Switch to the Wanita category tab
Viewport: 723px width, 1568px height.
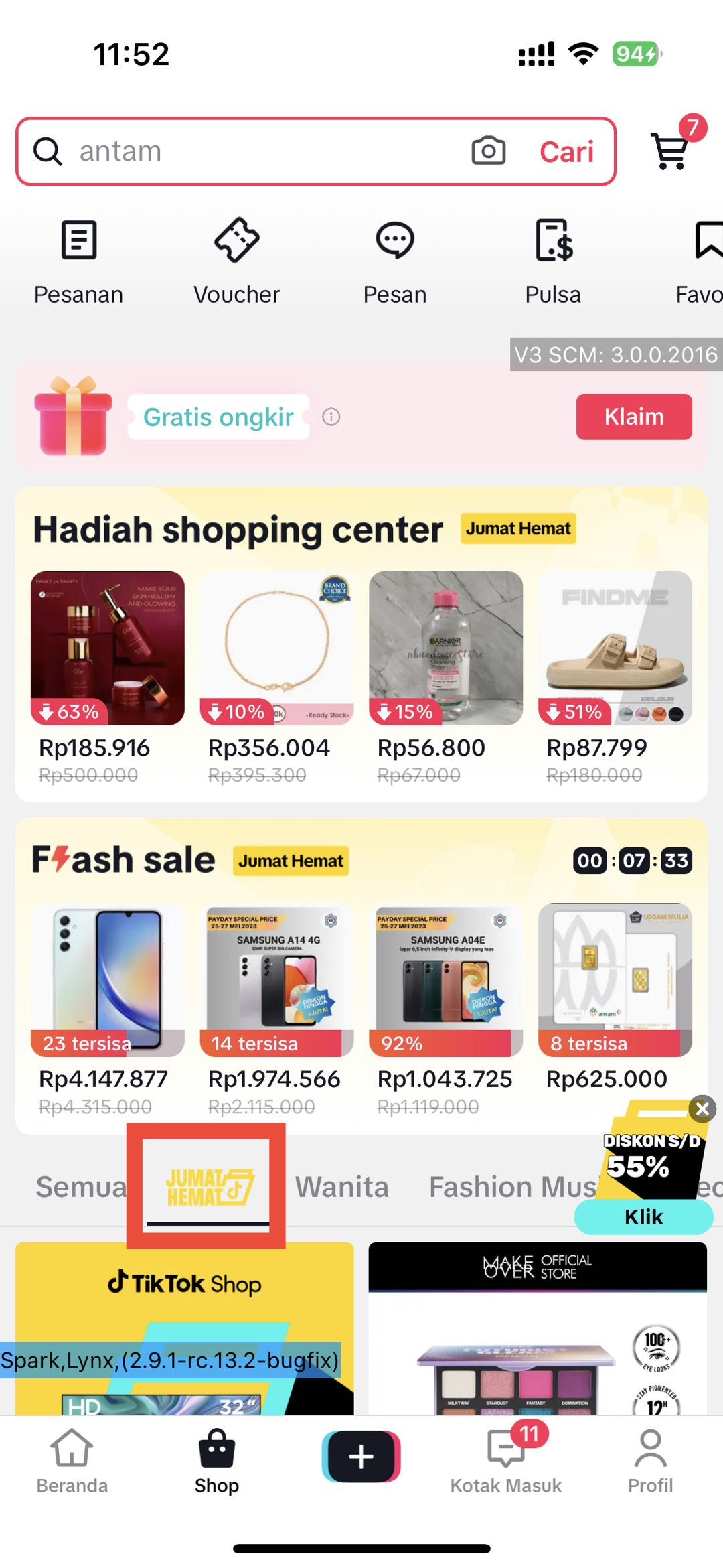point(342,1187)
